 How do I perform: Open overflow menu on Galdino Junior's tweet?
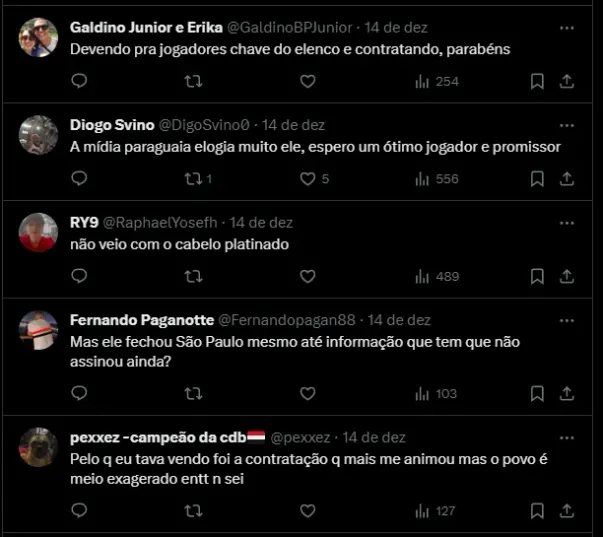(567, 27)
